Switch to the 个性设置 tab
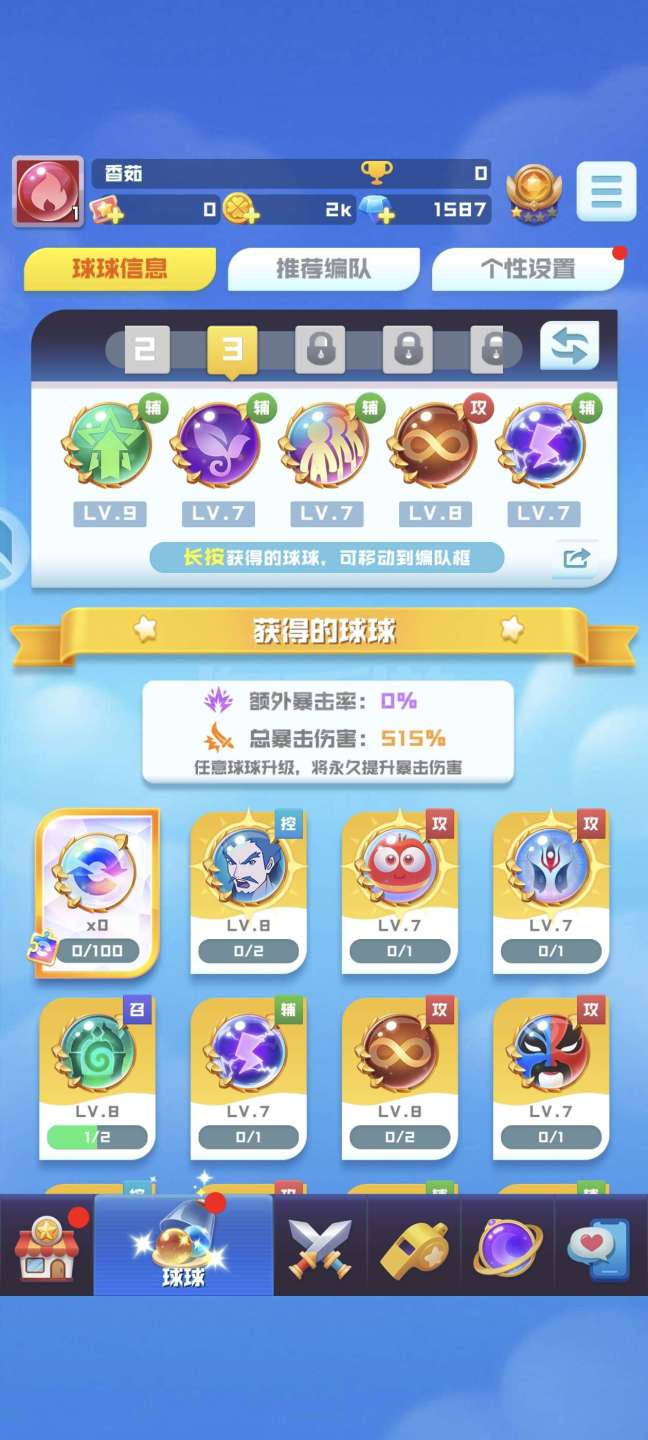The image size is (648, 1440). click(527, 269)
